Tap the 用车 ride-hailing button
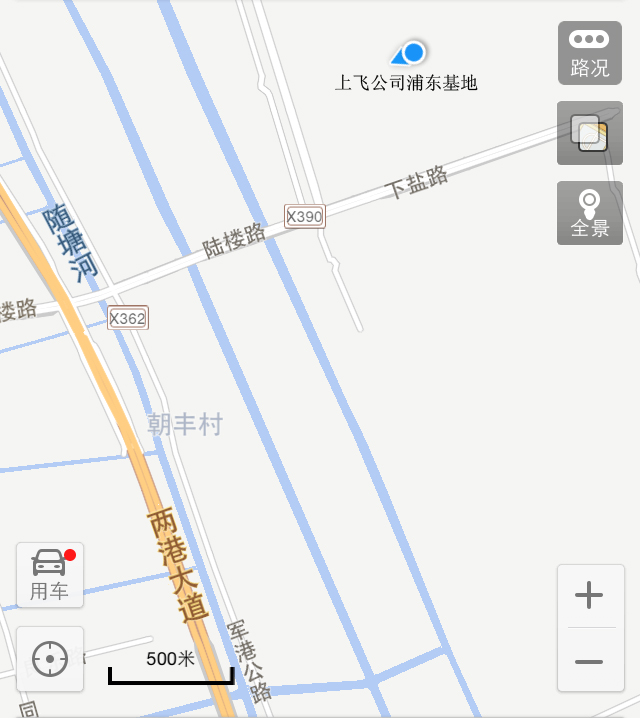The width and height of the screenshot is (640, 718). 50,575
